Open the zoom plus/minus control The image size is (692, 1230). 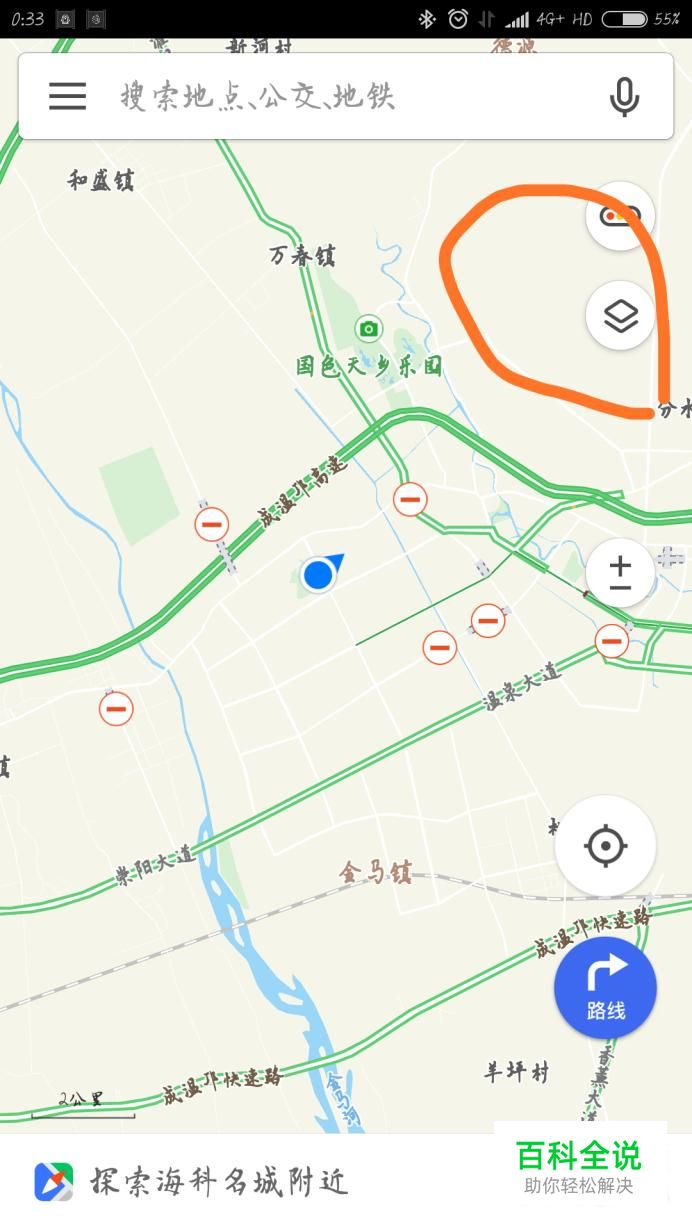620,575
